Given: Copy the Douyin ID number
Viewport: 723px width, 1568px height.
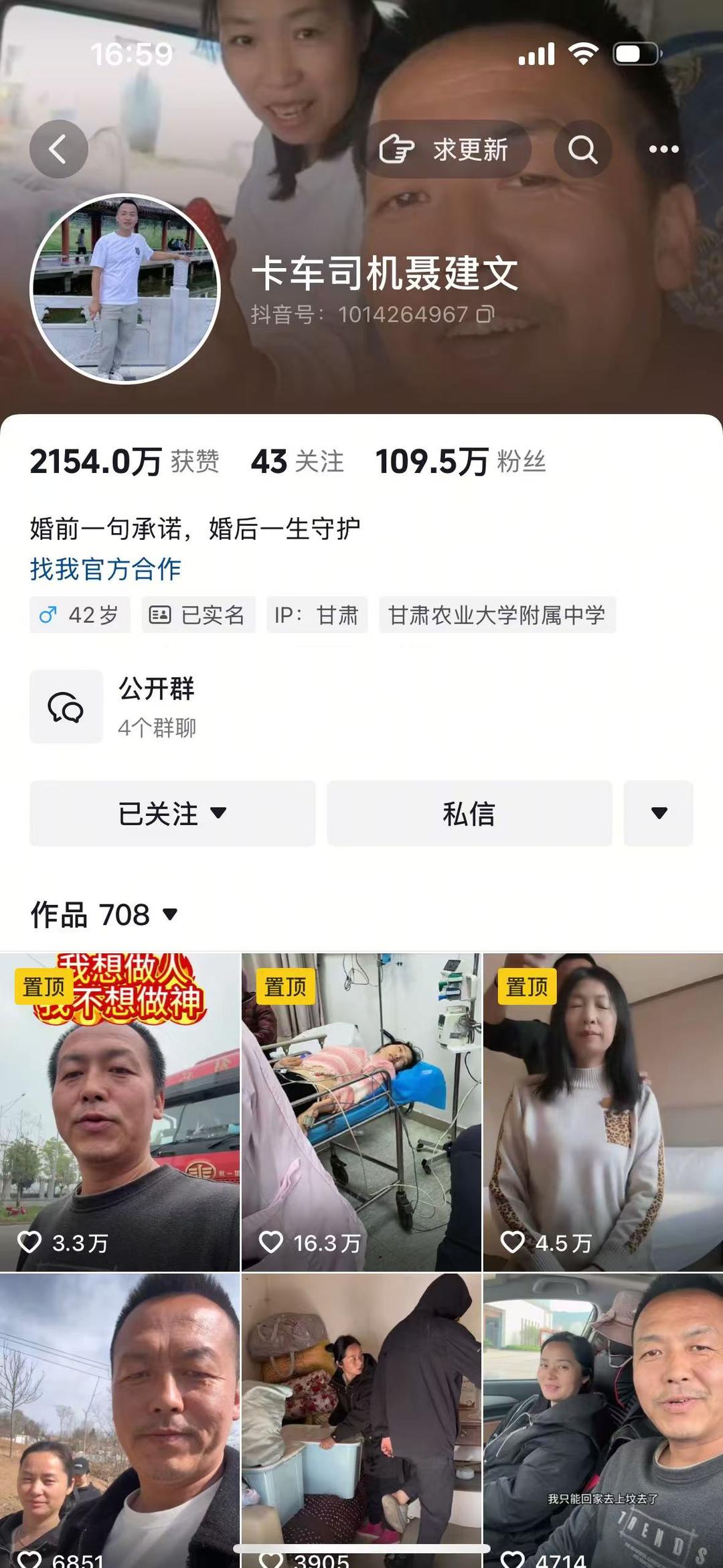Looking at the screenshot, I should tap(485, 313).
